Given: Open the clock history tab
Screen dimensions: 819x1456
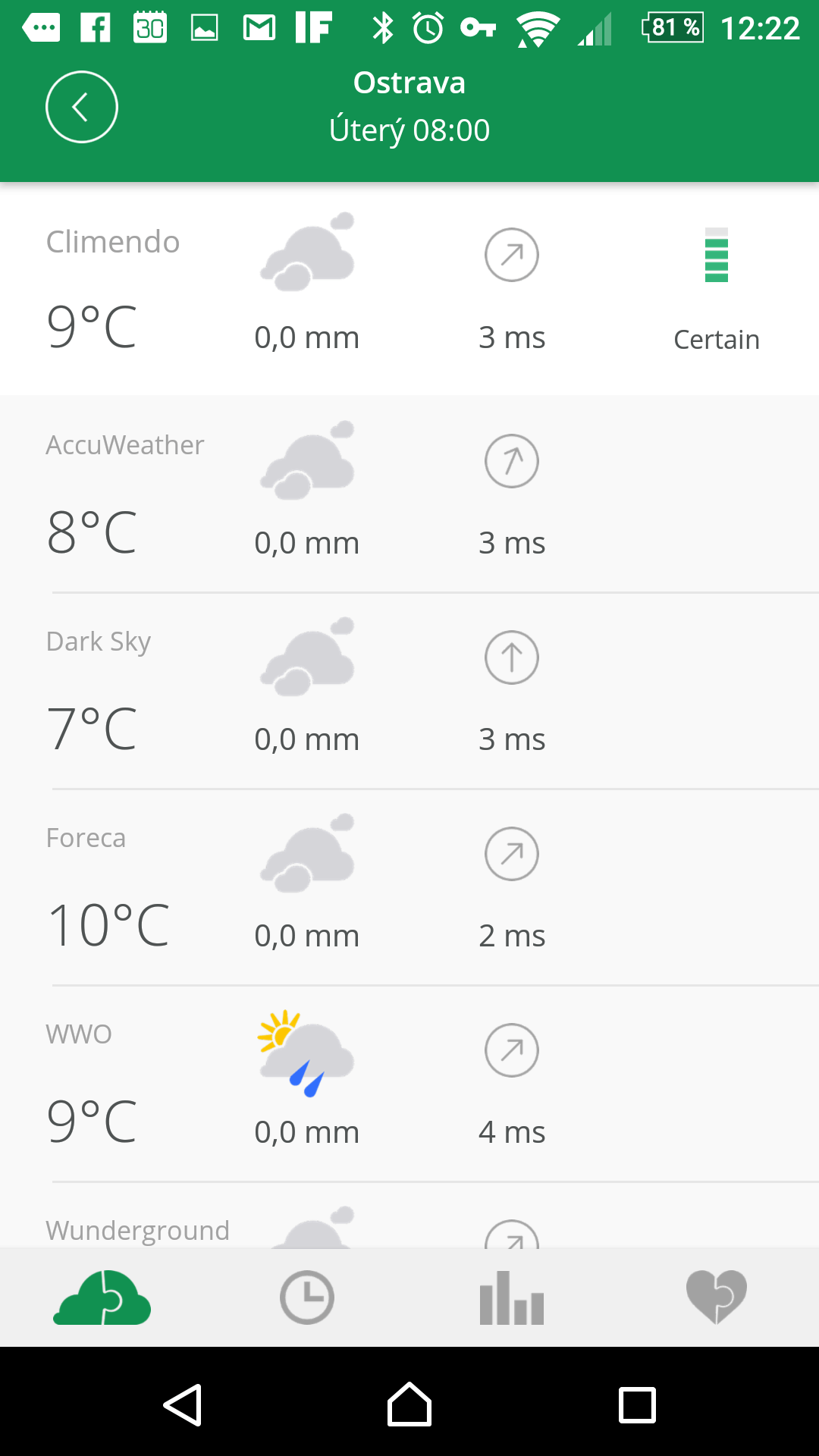Looking at the screenshot, I should (307, 1298).
